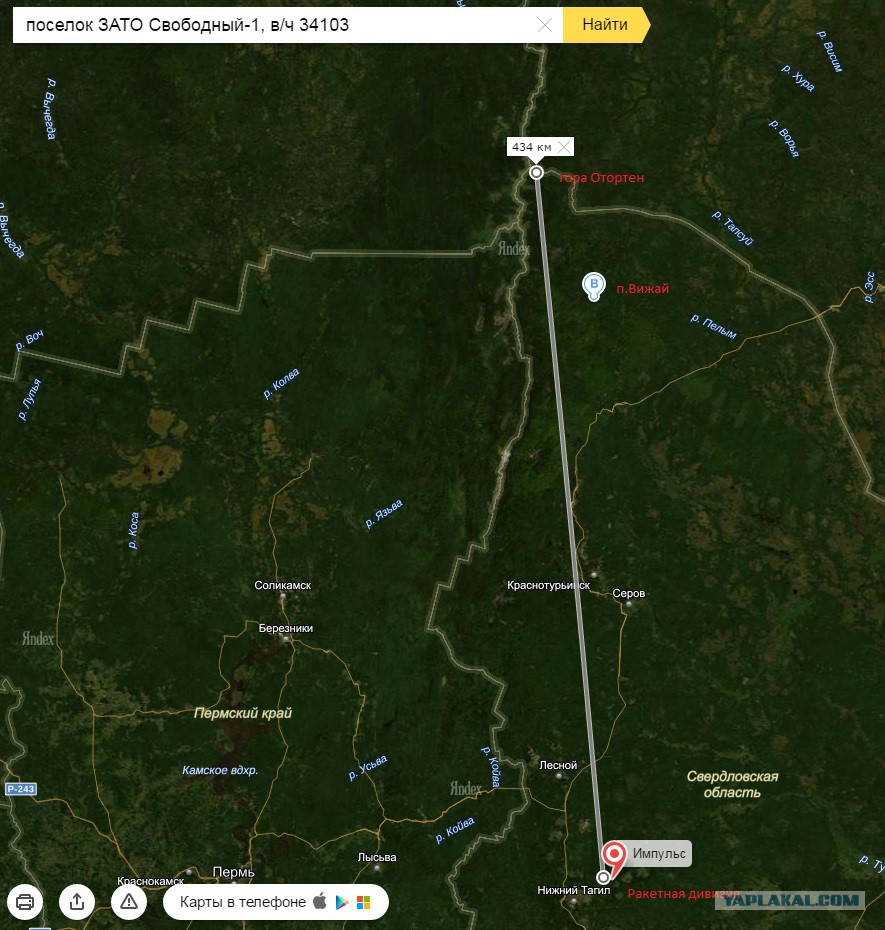Image resolution: width=885 pixels, height=930 pixels.
Task: Tap the yellow Найти button
Action: click(x=605, y=25)
